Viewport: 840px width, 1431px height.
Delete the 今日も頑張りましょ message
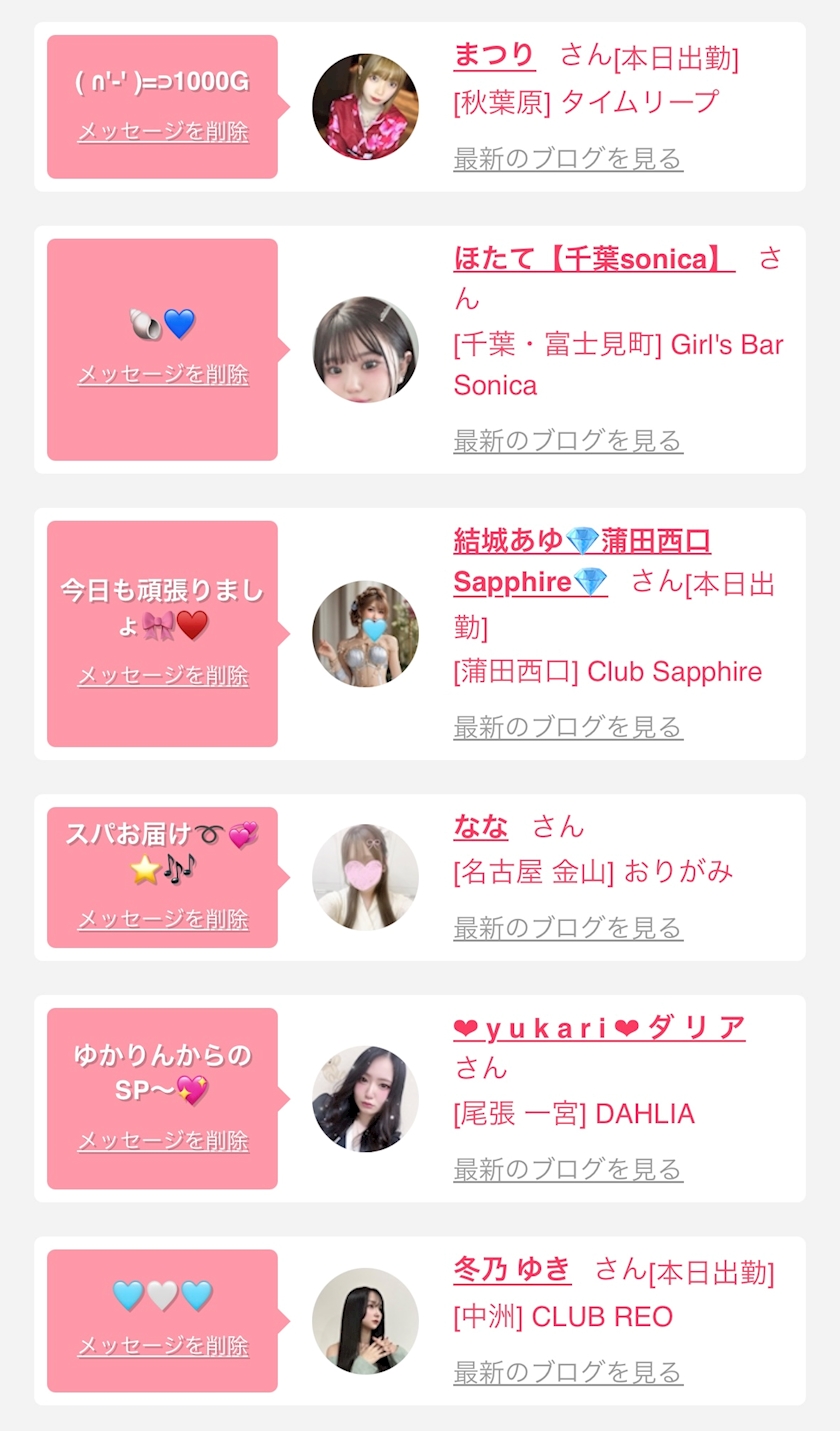click(163, 676)
